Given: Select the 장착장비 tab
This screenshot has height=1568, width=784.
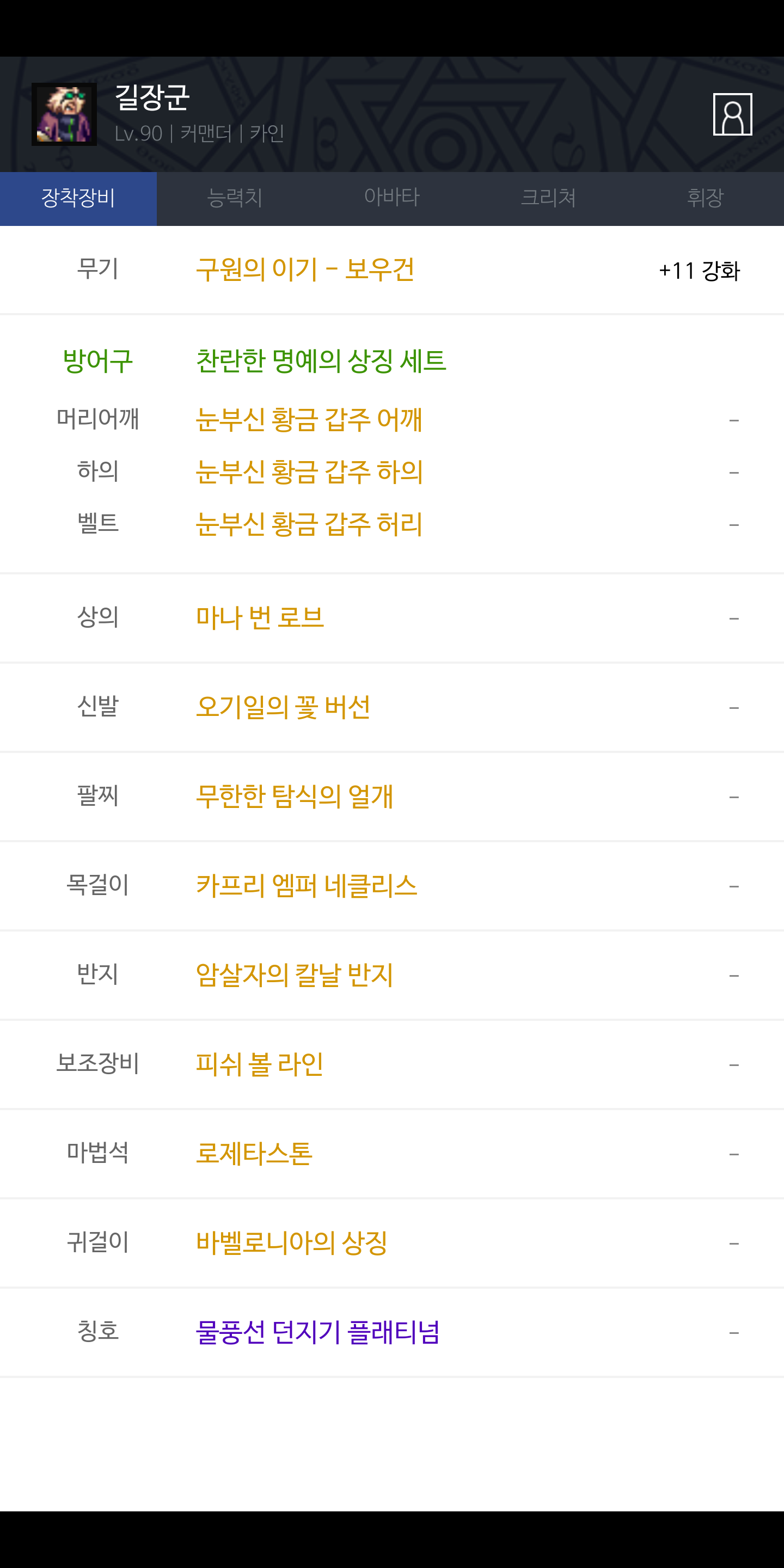Looking at the screenshot, I should (78, 198).
